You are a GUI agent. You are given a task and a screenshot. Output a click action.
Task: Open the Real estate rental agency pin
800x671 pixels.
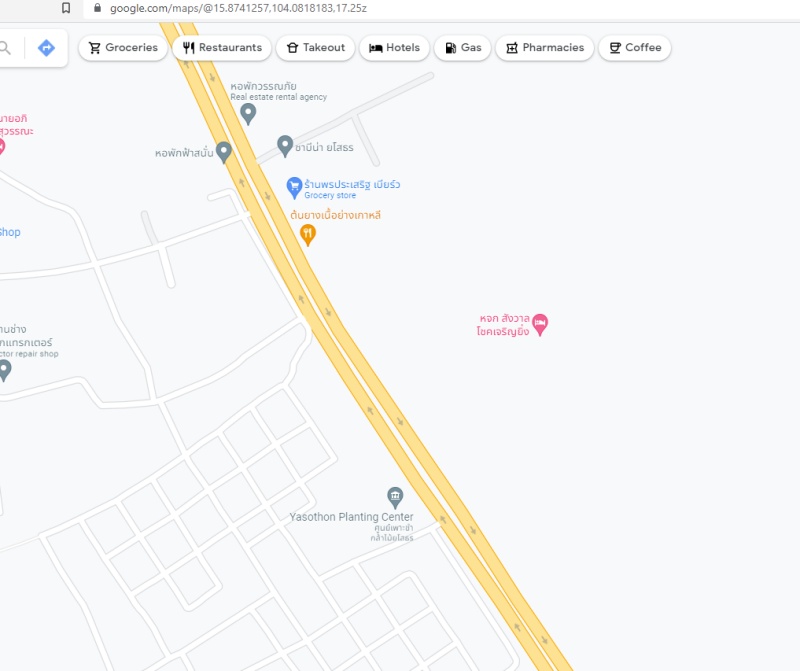(249, 112)
